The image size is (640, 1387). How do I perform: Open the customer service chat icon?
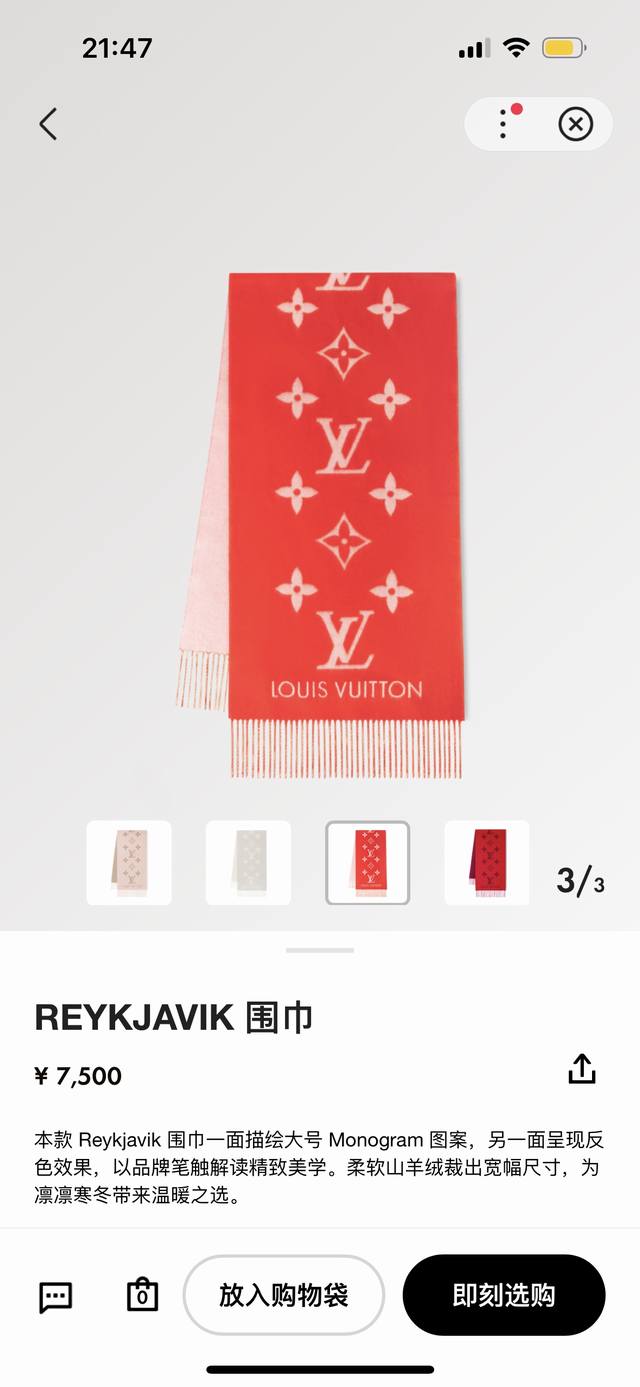[55, 1297]
